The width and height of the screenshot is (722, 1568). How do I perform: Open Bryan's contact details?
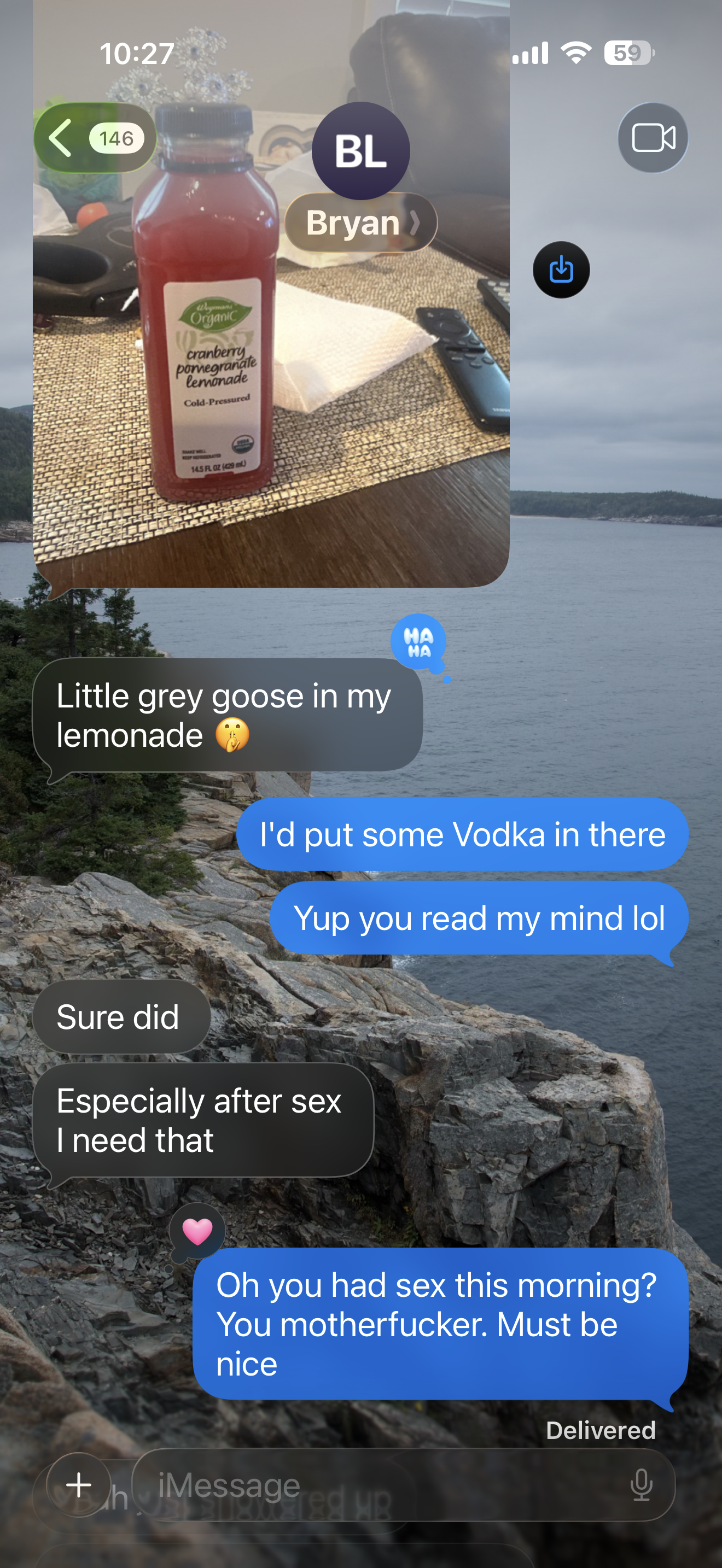coord(360,222)
